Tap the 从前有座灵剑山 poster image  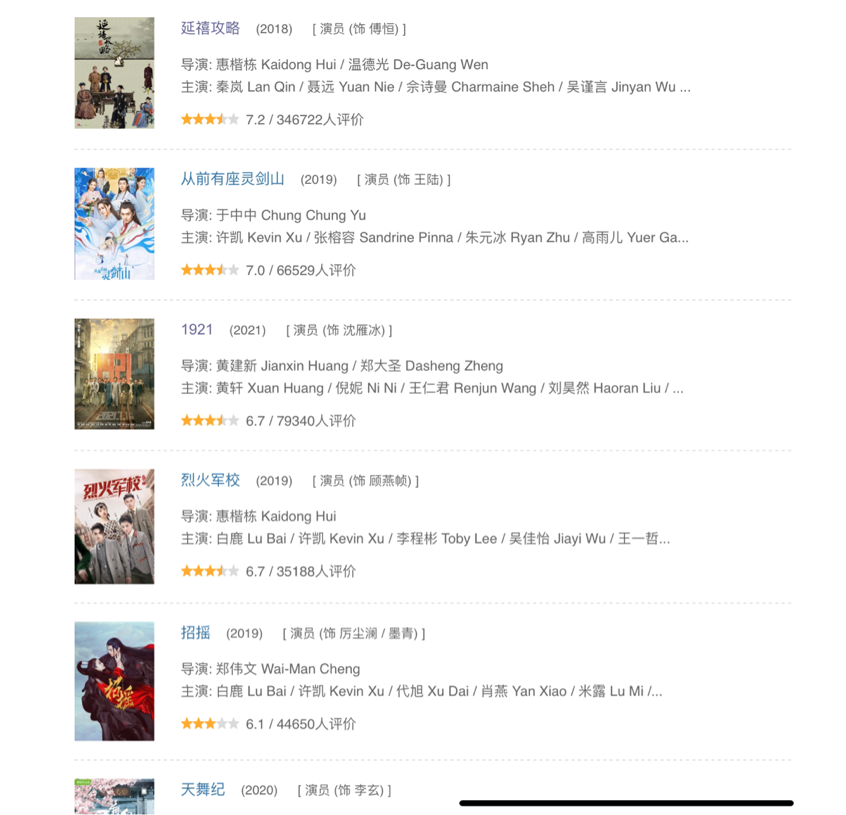[x=114, y=223]
